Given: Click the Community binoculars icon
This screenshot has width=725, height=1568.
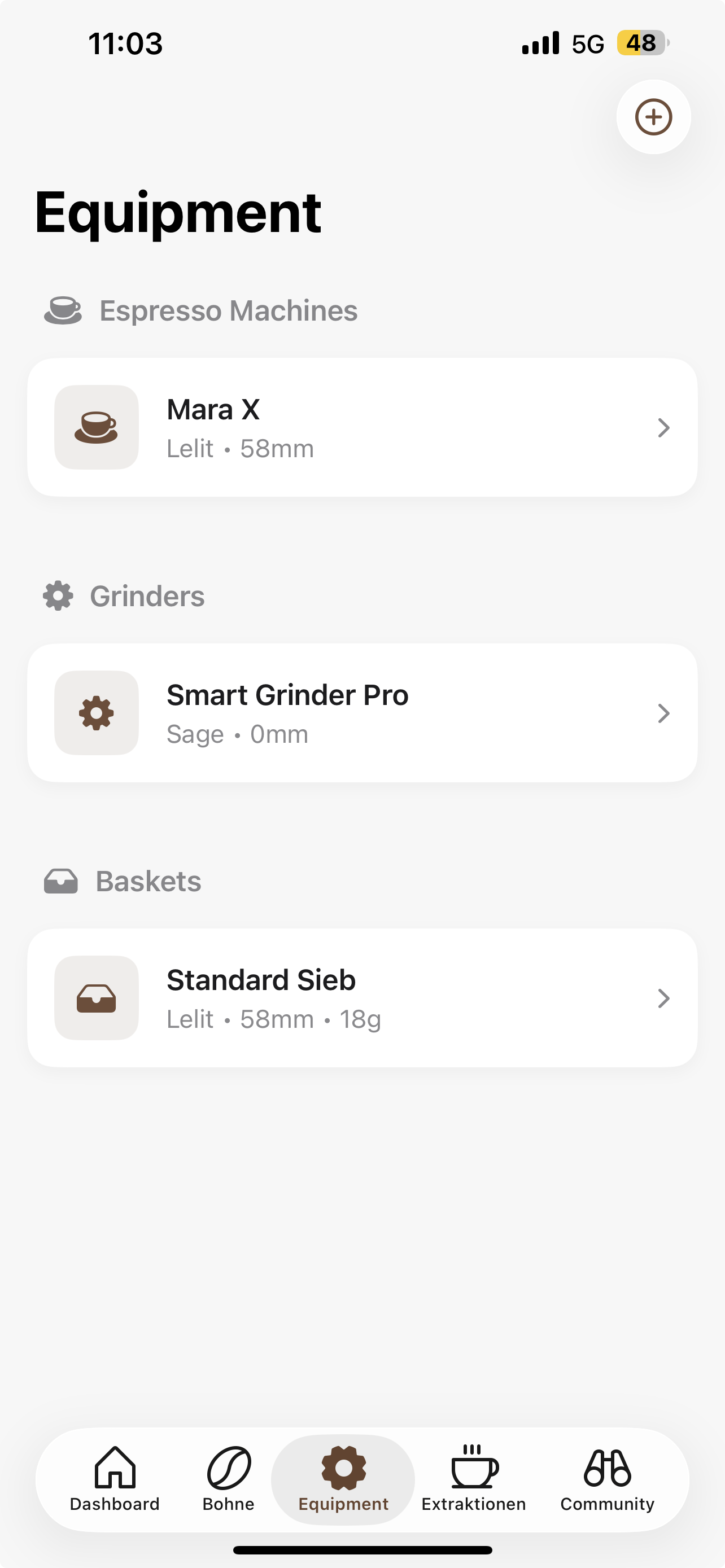Looking at the screenshot, I should coord(606,1468).
